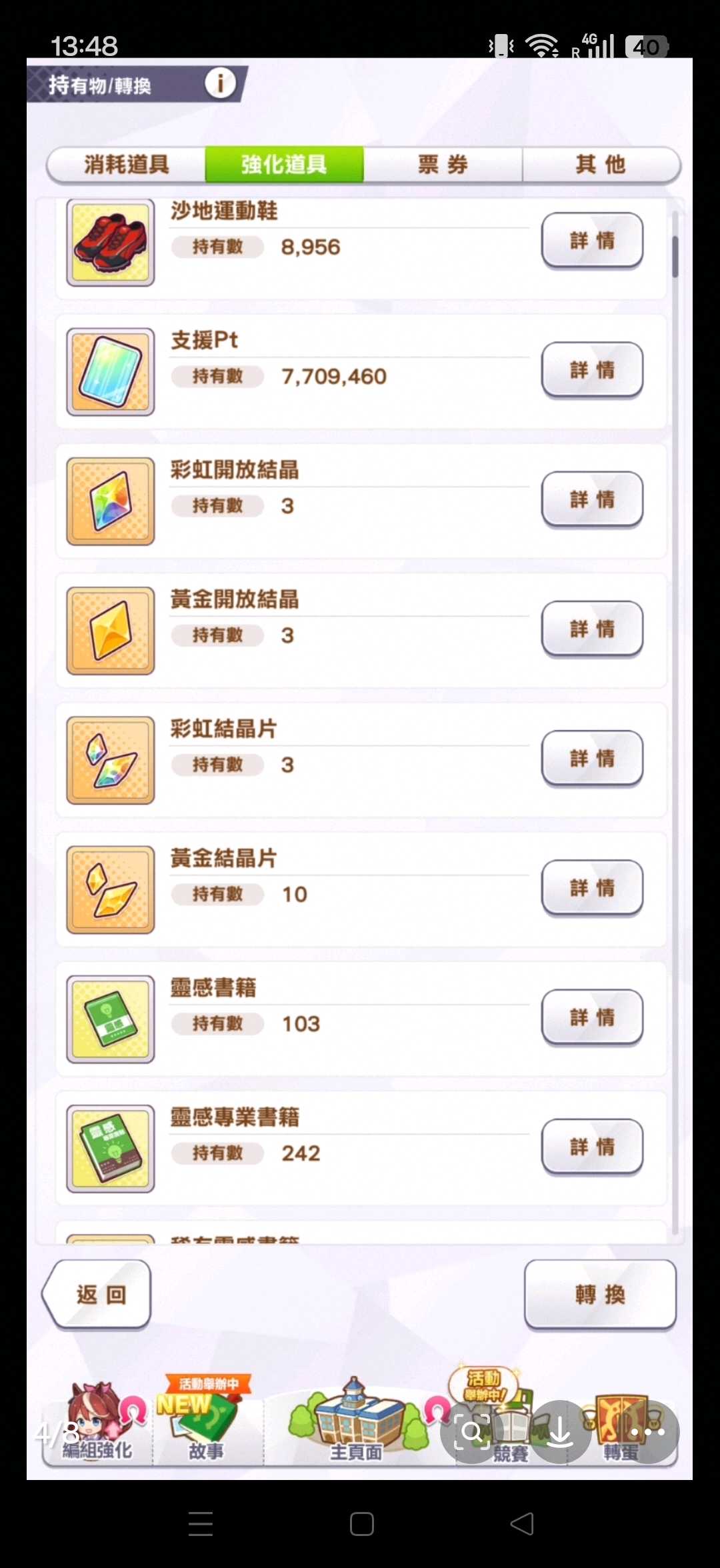Image resolution: width=720 pixels, height=1568 pixels.
Task: Open 詳情 for 靈感書籍
Action: tap(592, 1017)
